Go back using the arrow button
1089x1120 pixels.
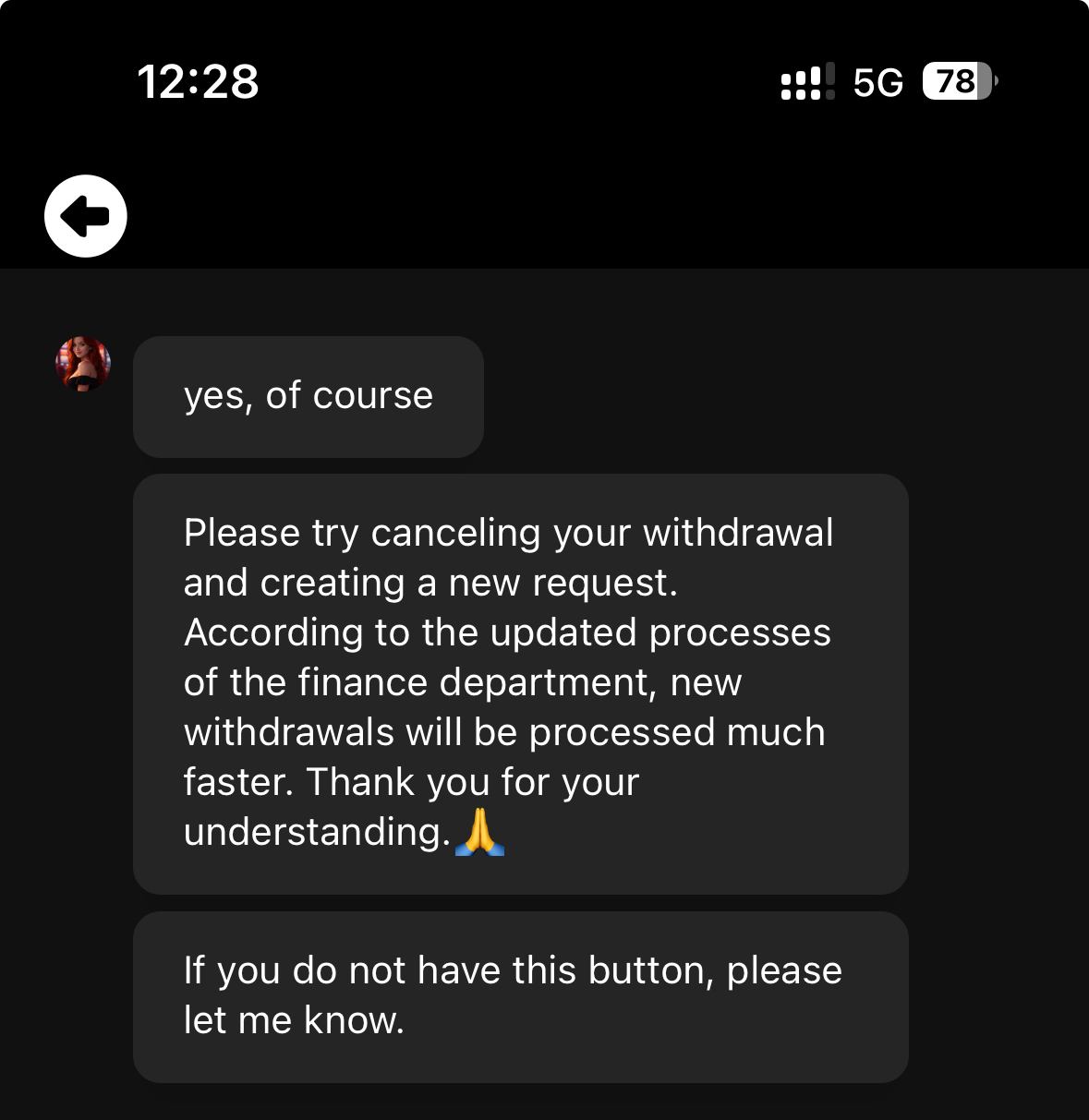[x=86, y=216]
